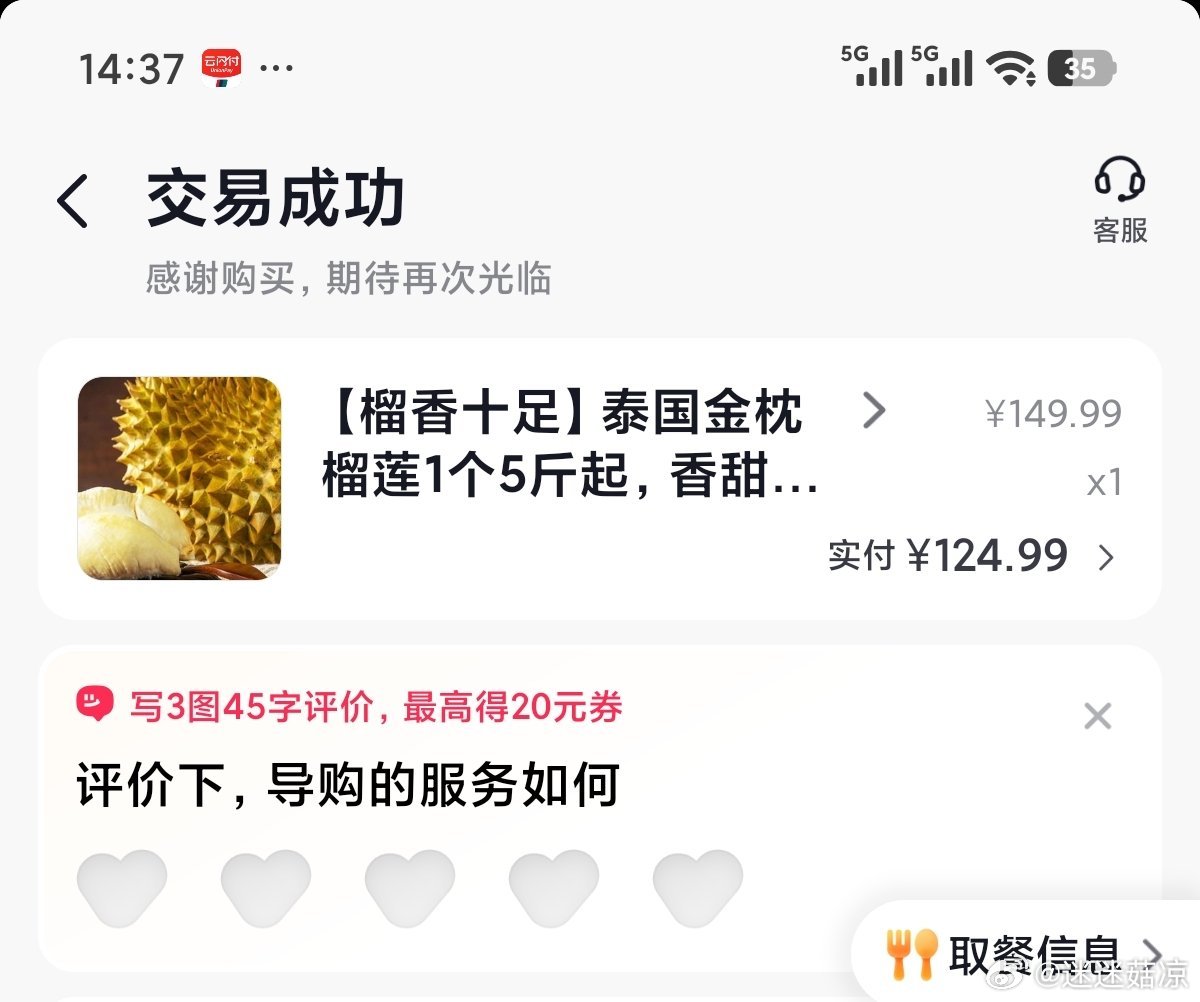Dismiss the review prompt card
The height and width of the screenshot is (1002, 1200).
(x=1097, y=716)
